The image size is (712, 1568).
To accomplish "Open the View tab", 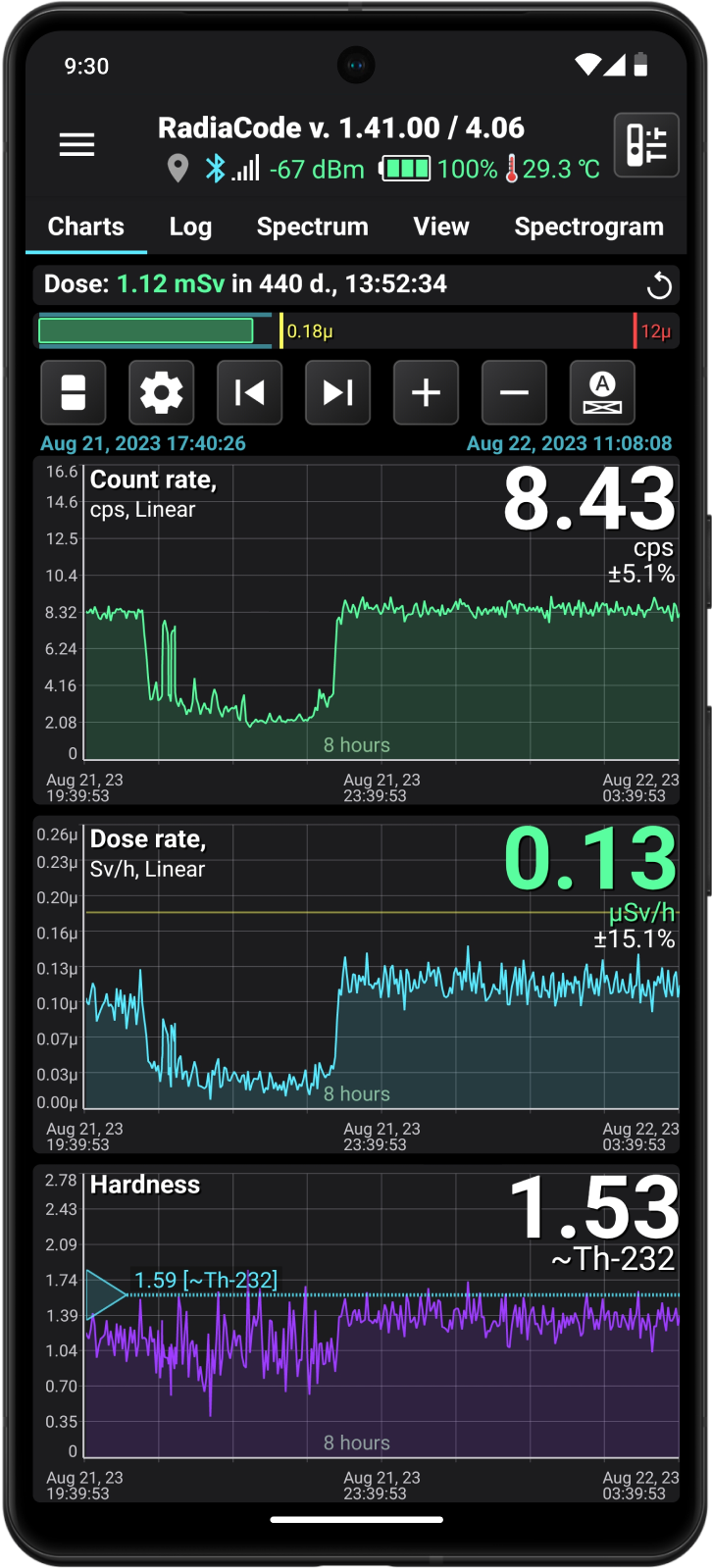I will (x=441, y=227).
